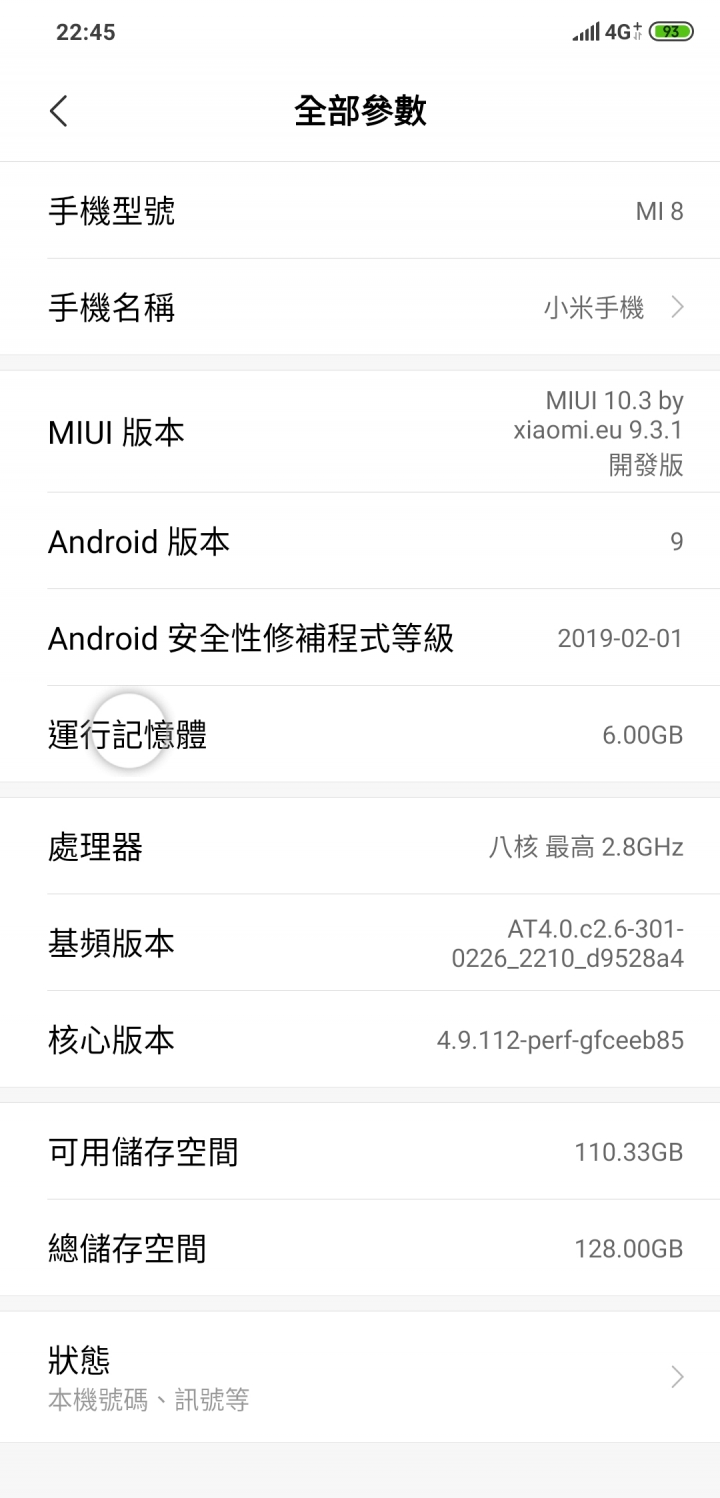This screenshot has height=1498, width=720.
Task: Tap the 核心版本 row
Action: point(360,1040)
